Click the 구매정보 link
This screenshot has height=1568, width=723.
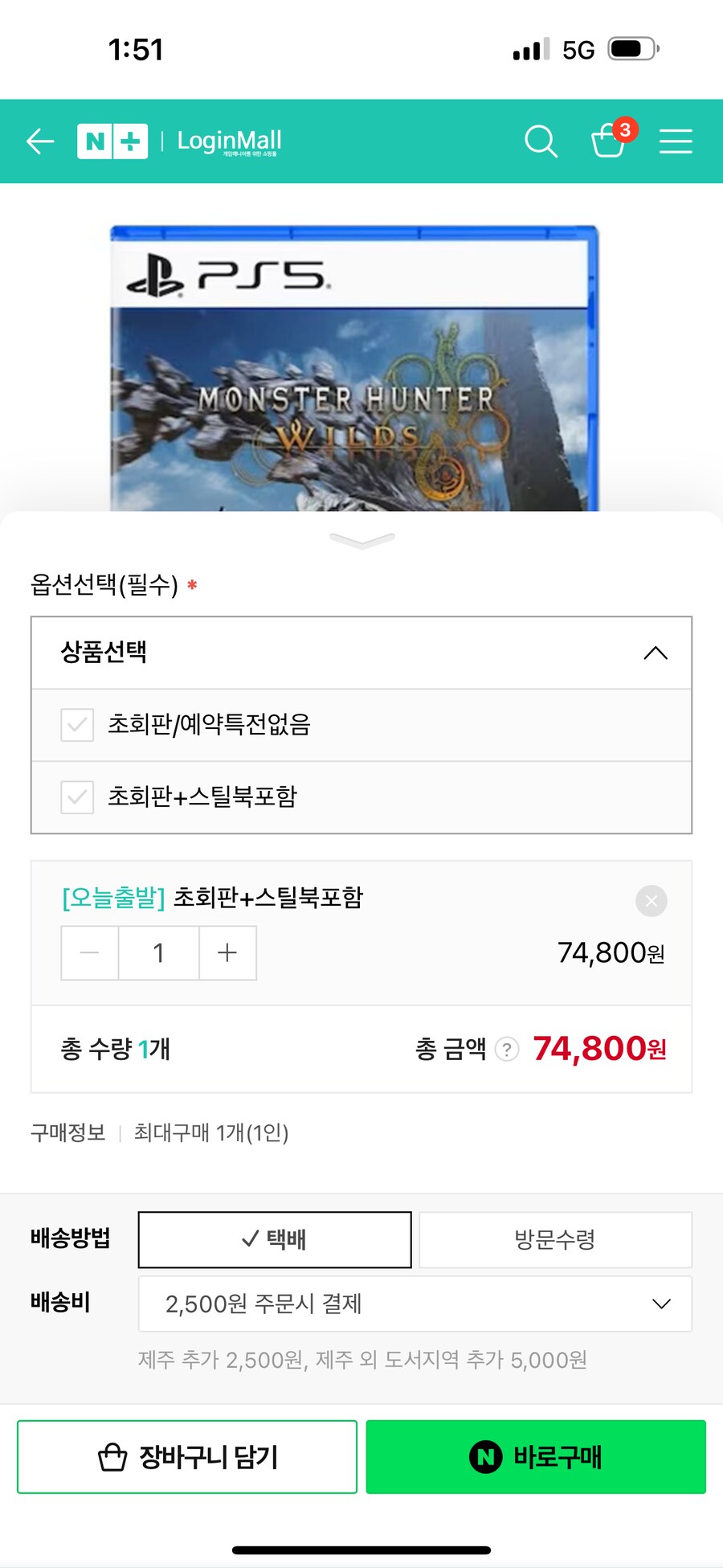coord(67,1133)
